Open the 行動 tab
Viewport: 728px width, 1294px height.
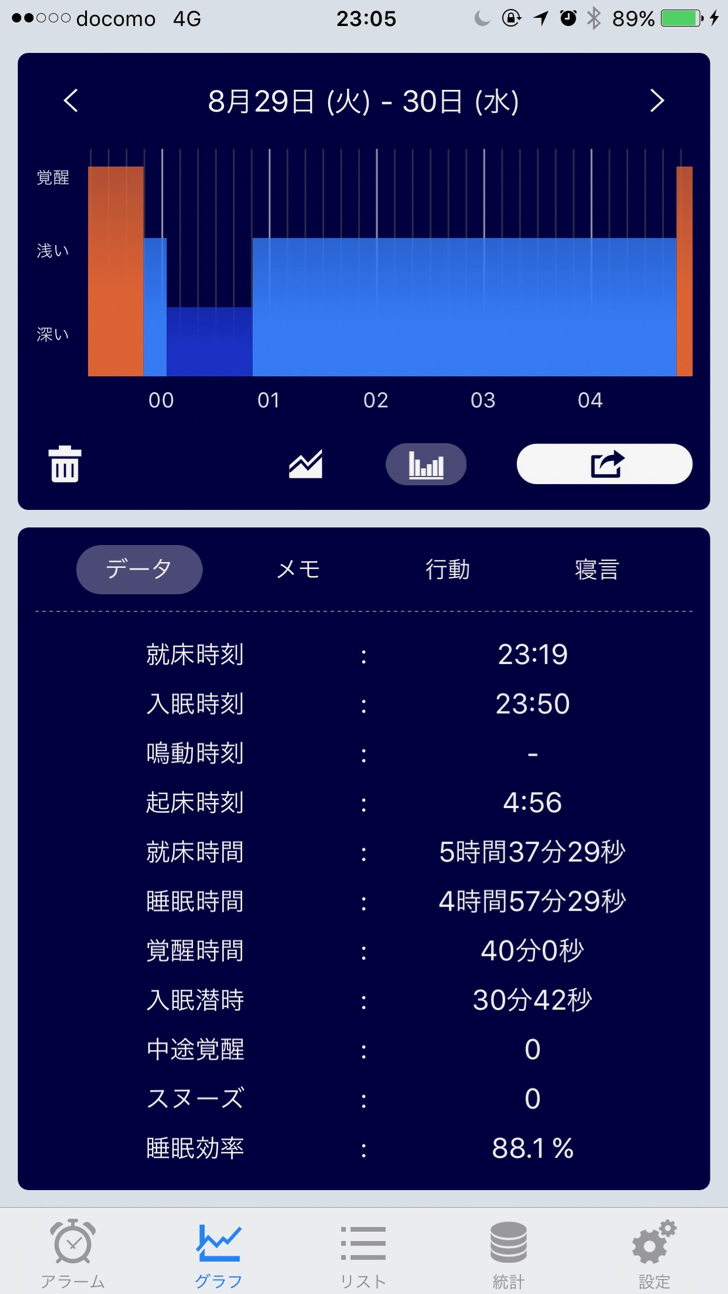click(x=447, y=569)
